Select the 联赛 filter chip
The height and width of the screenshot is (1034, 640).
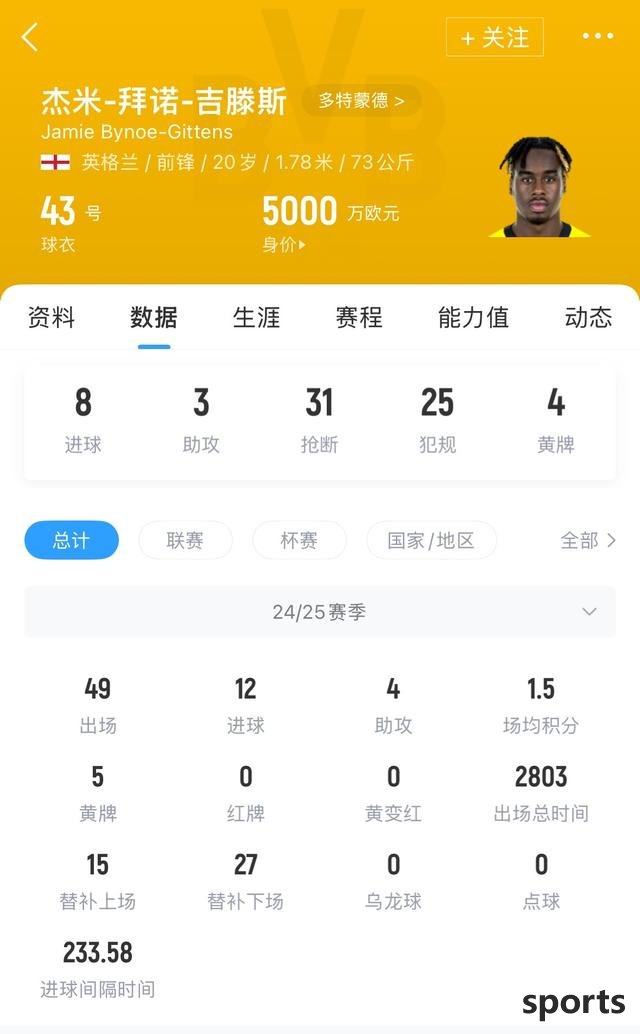point(185,540)
